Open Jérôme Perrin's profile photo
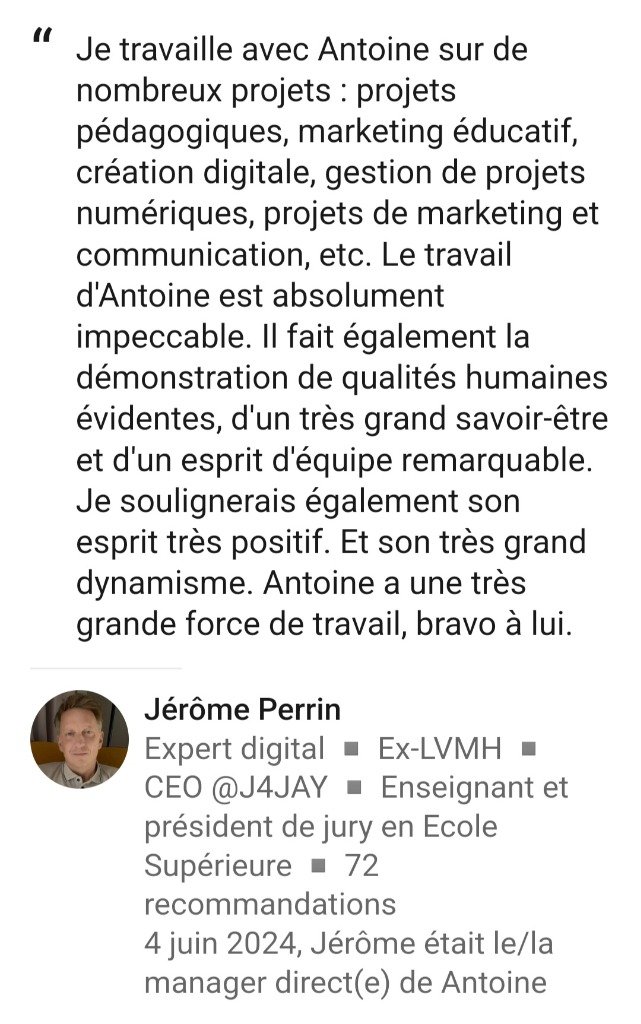This screenshot has height=1024, width=641. point(79,739)
